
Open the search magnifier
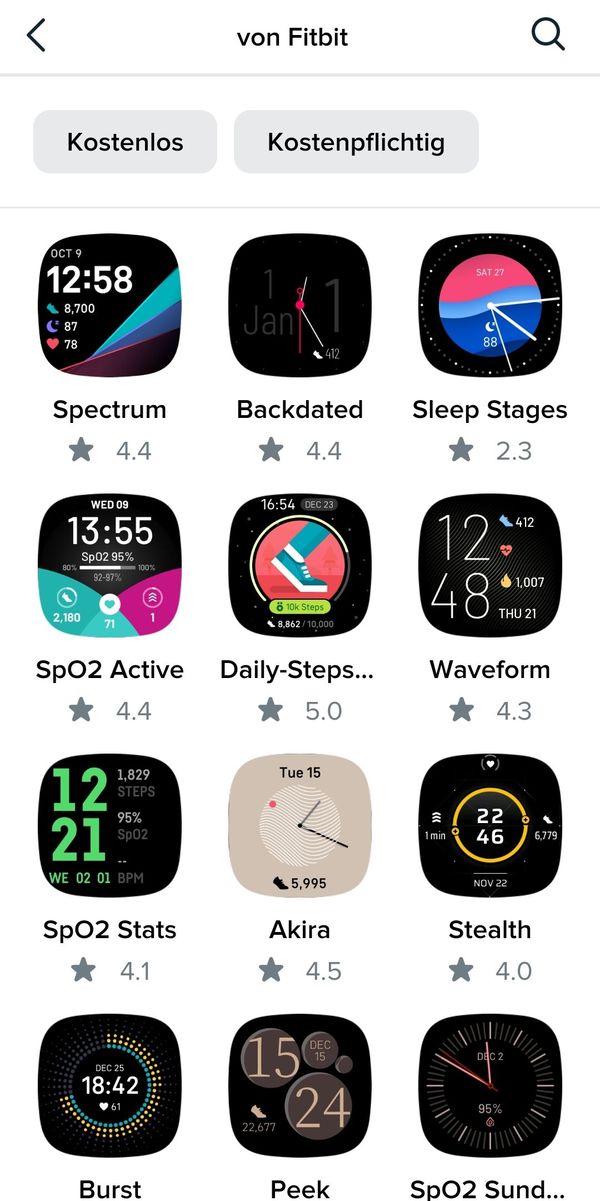(x=548, y=36)
